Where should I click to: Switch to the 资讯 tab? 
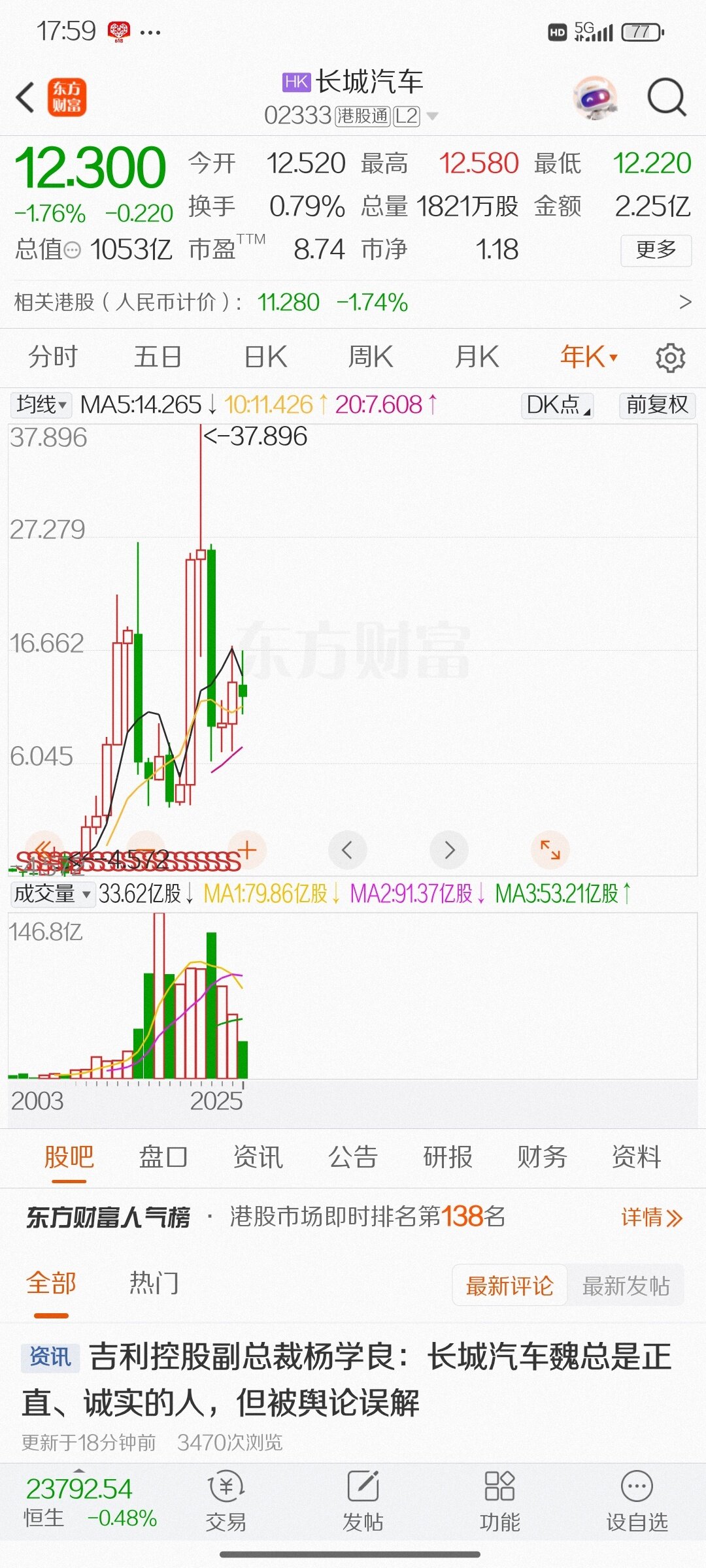coord(258,1157)
